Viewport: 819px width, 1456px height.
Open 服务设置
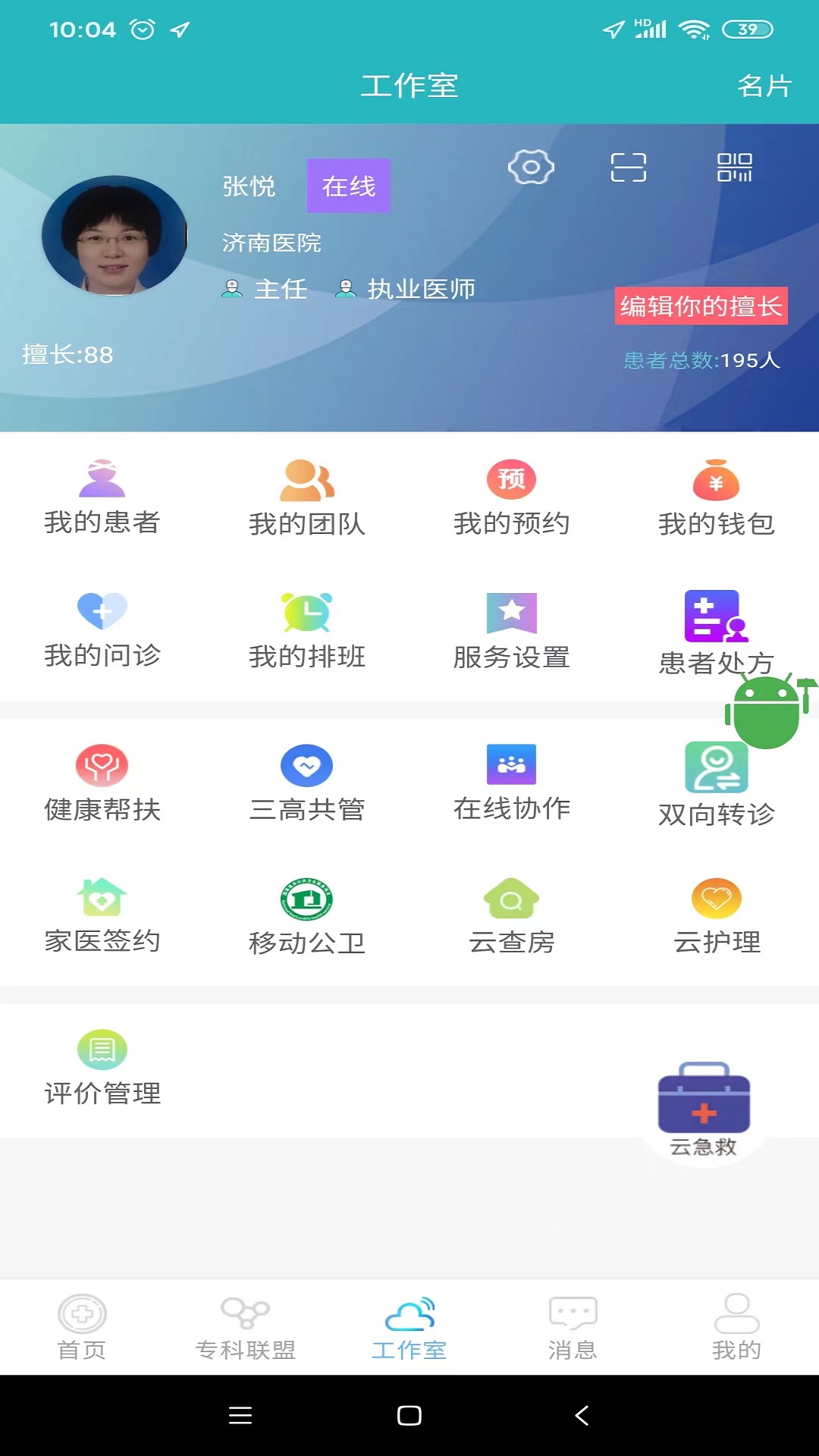[512, 631]
